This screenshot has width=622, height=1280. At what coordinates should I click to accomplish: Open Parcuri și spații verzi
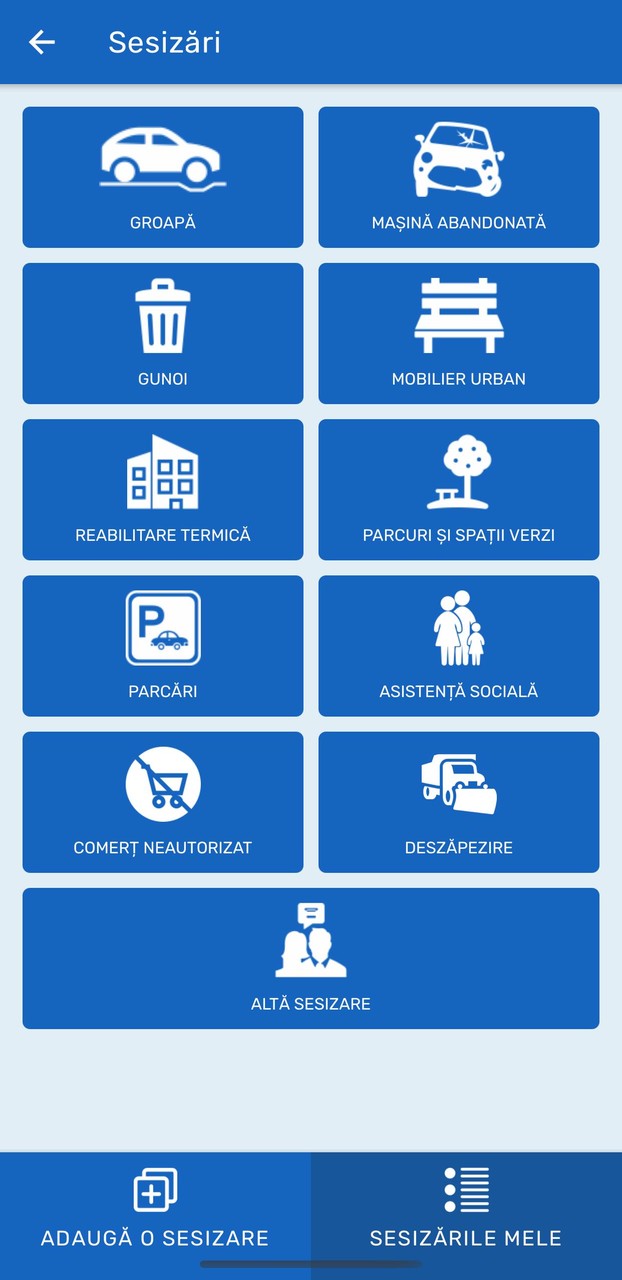click(458, 489)
